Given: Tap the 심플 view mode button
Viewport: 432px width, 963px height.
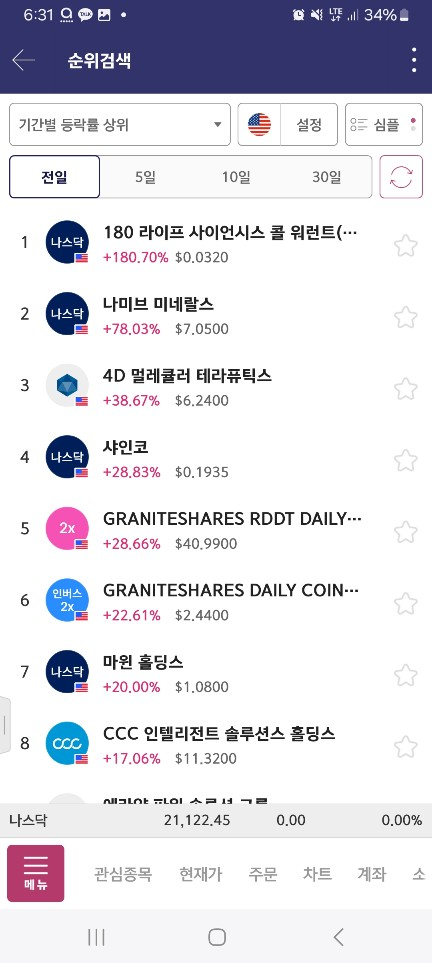Looking at the screenshot, I should pos(383,125).
